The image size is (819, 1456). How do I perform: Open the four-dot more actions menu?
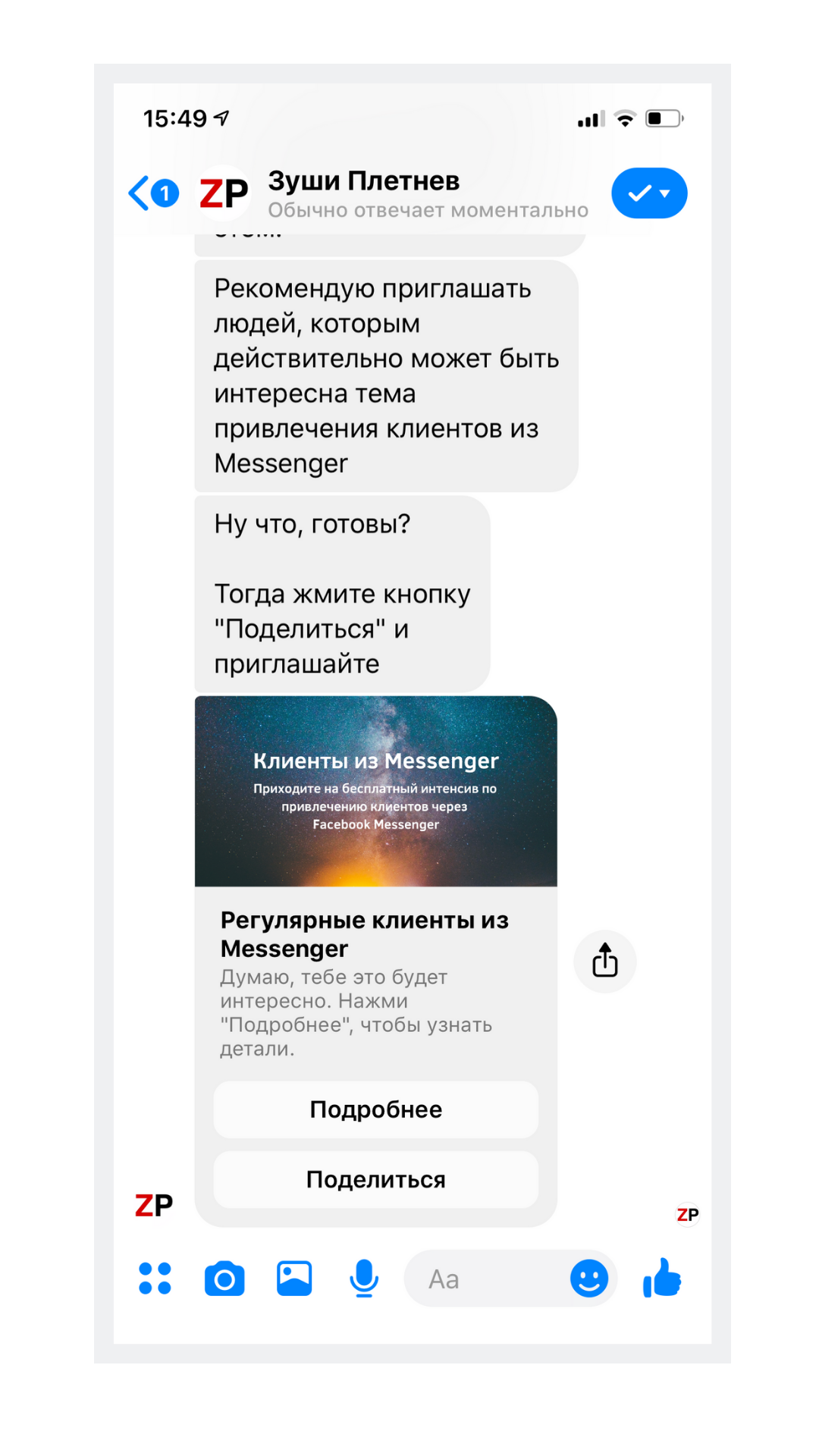point(155,1279)
